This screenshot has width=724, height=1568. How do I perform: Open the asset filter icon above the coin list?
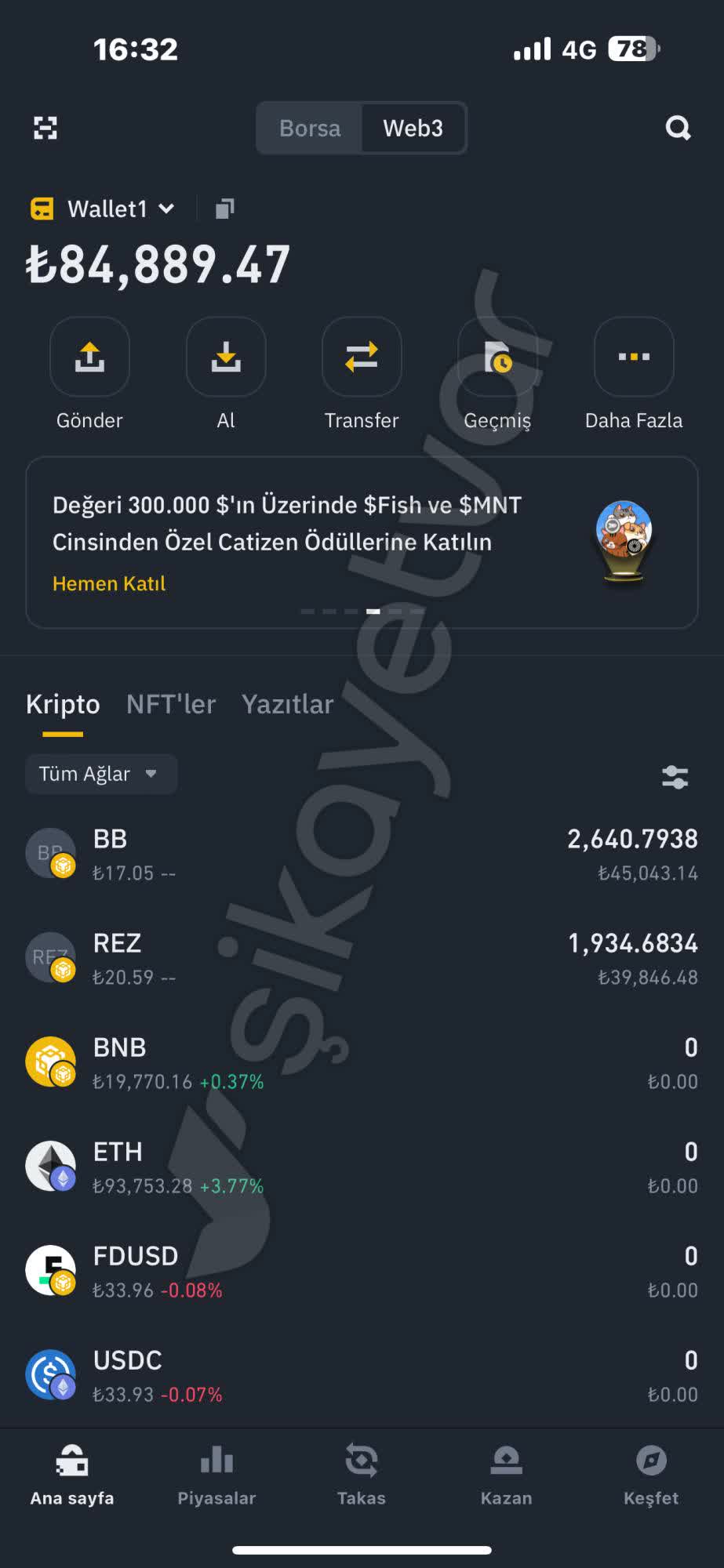tap(673, 775)
